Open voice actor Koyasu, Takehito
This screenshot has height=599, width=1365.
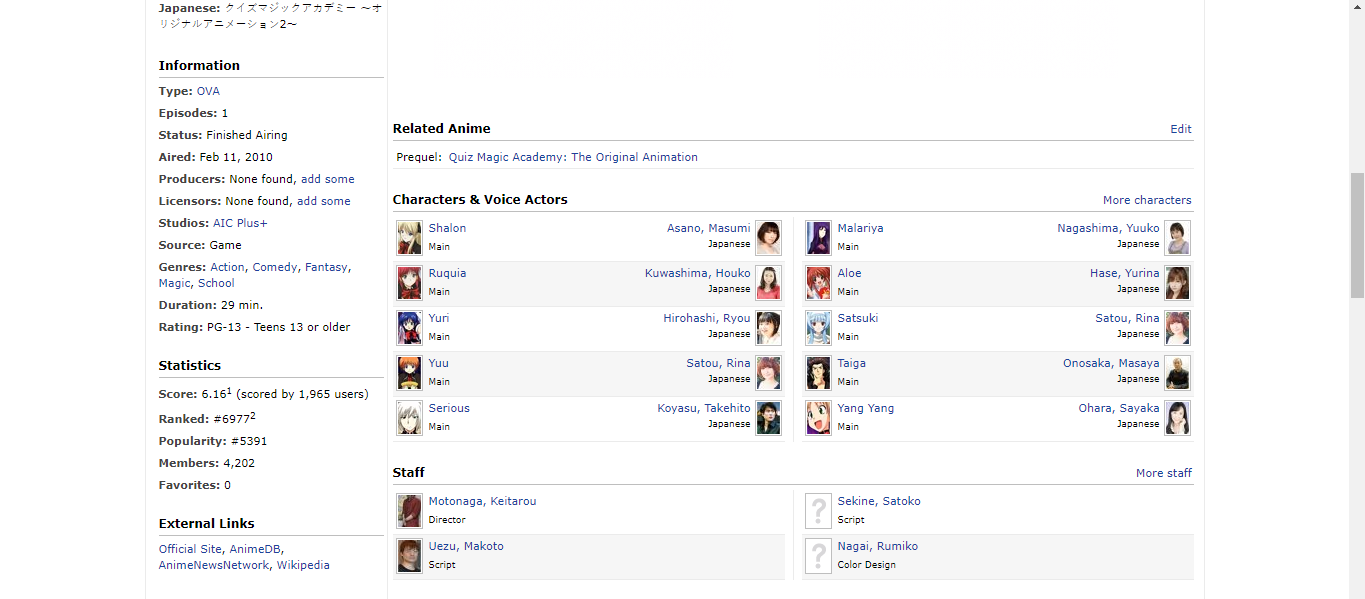(703, 408)
